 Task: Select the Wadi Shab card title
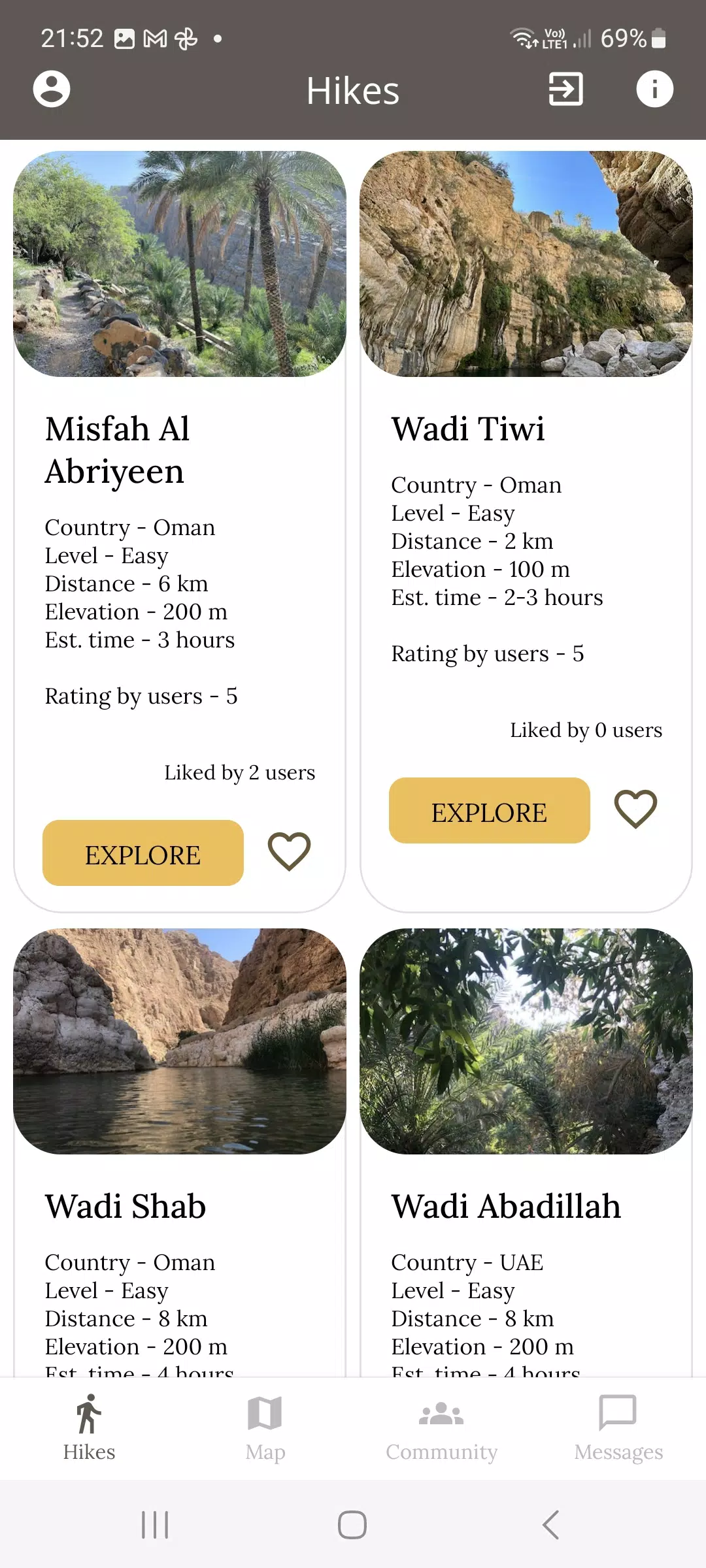pyautogui.click(x=124, y=1206)
